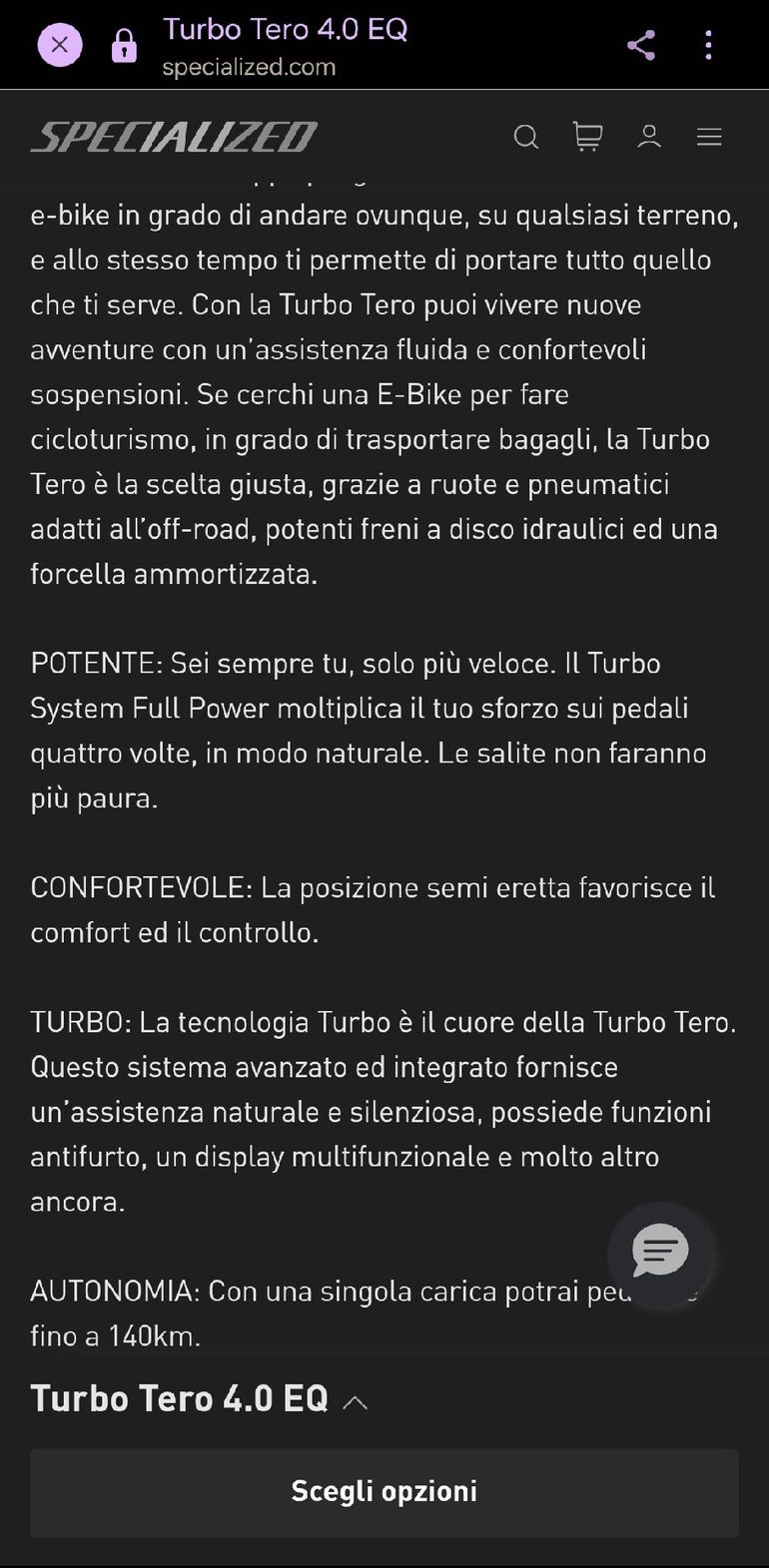Open the account profile icon
This screenshot has height=1568, width=769.
[649, 137]
